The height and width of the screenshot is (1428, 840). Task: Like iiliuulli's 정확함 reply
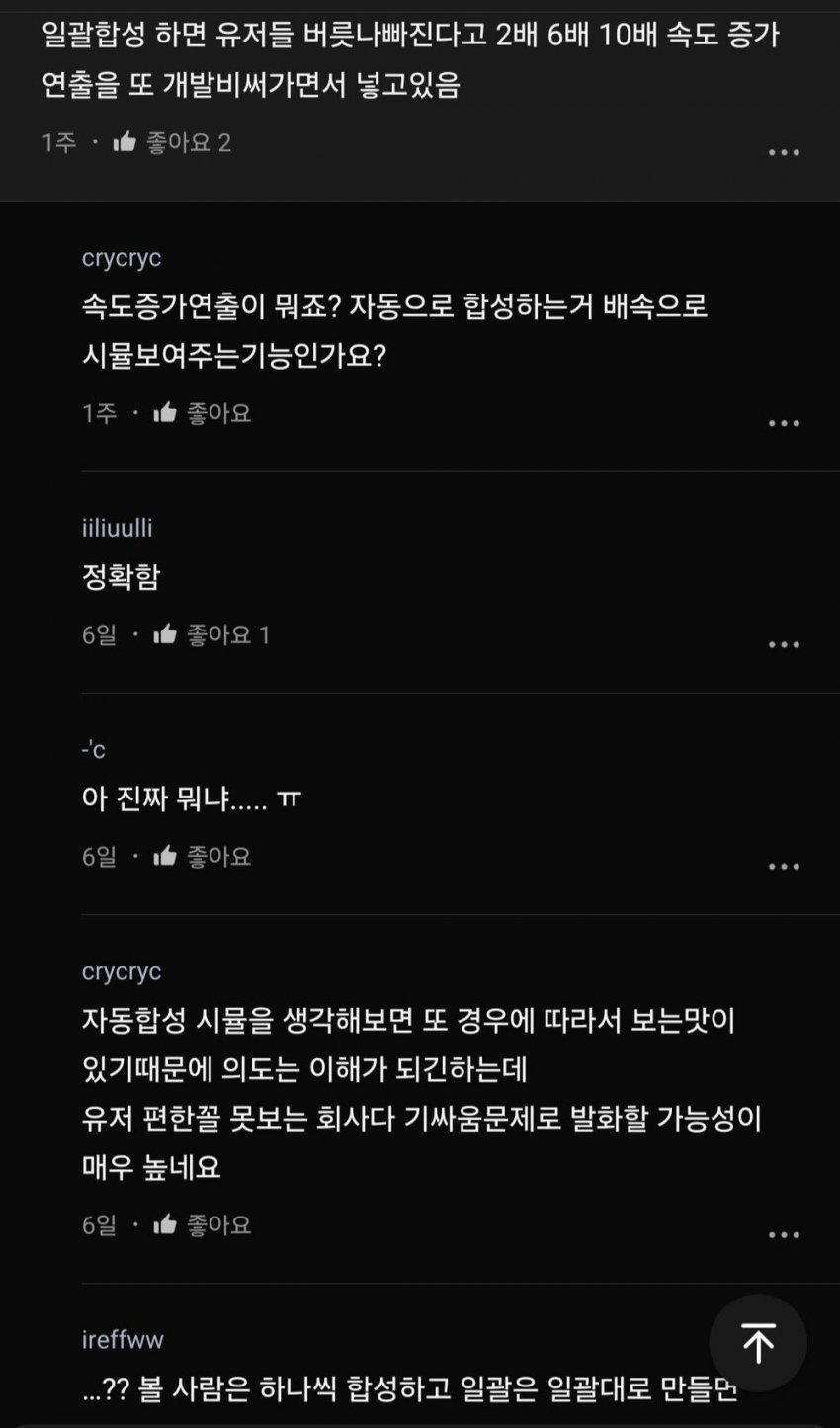tap(165, 634)
